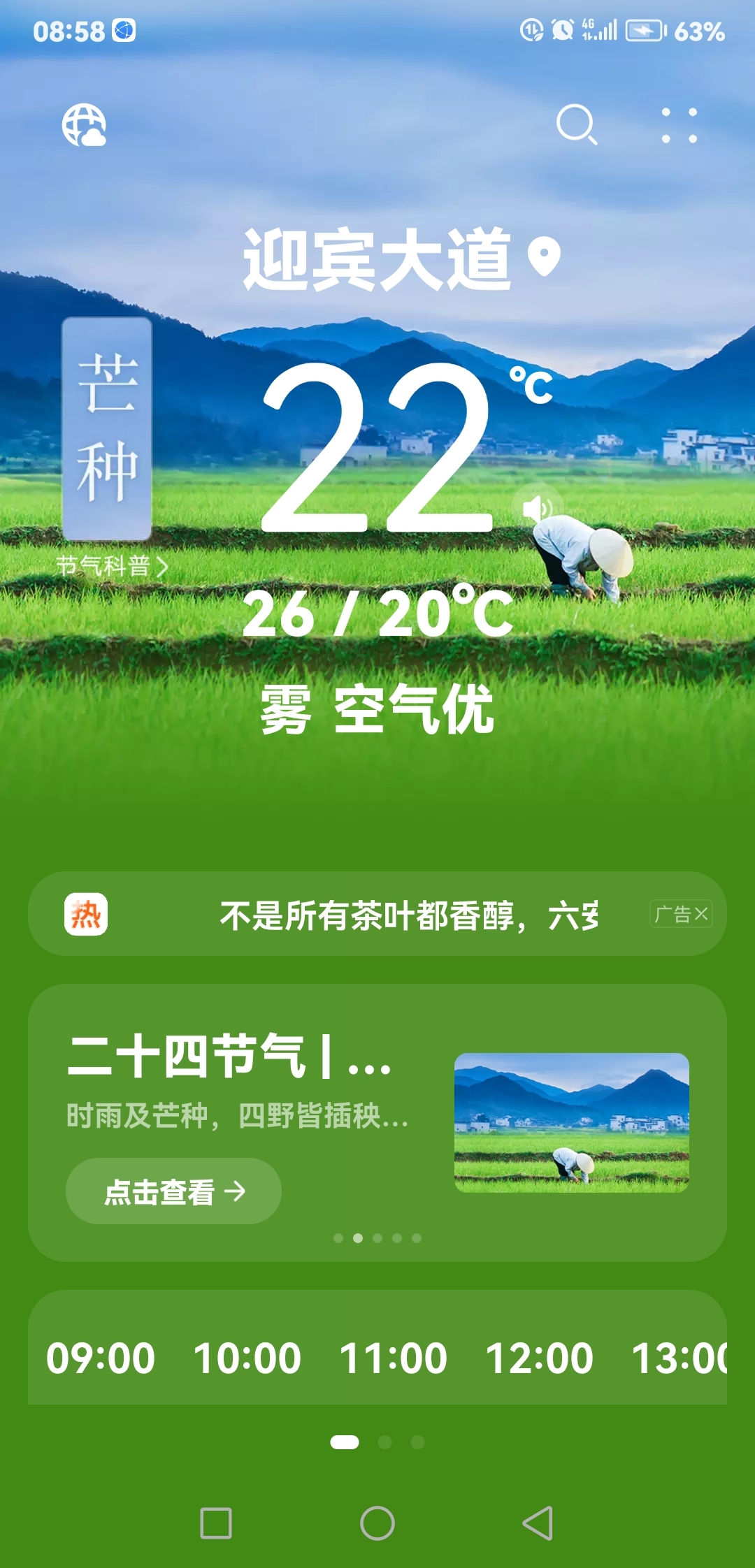Screen dimensions: 755x1568
Task: Open the 节气科普 link
Action: click(x=112, y=566)
